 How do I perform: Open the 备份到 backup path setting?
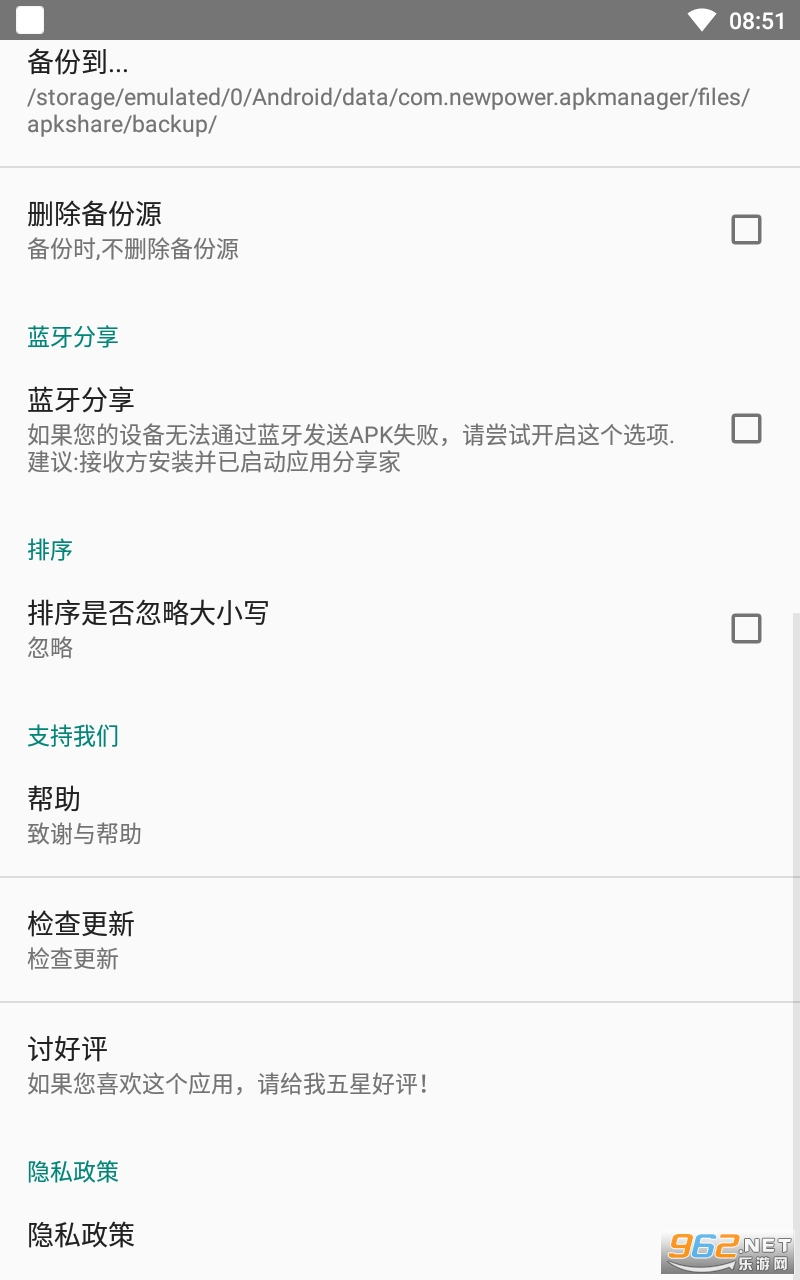pyautogui.click(x=400, y=102)
